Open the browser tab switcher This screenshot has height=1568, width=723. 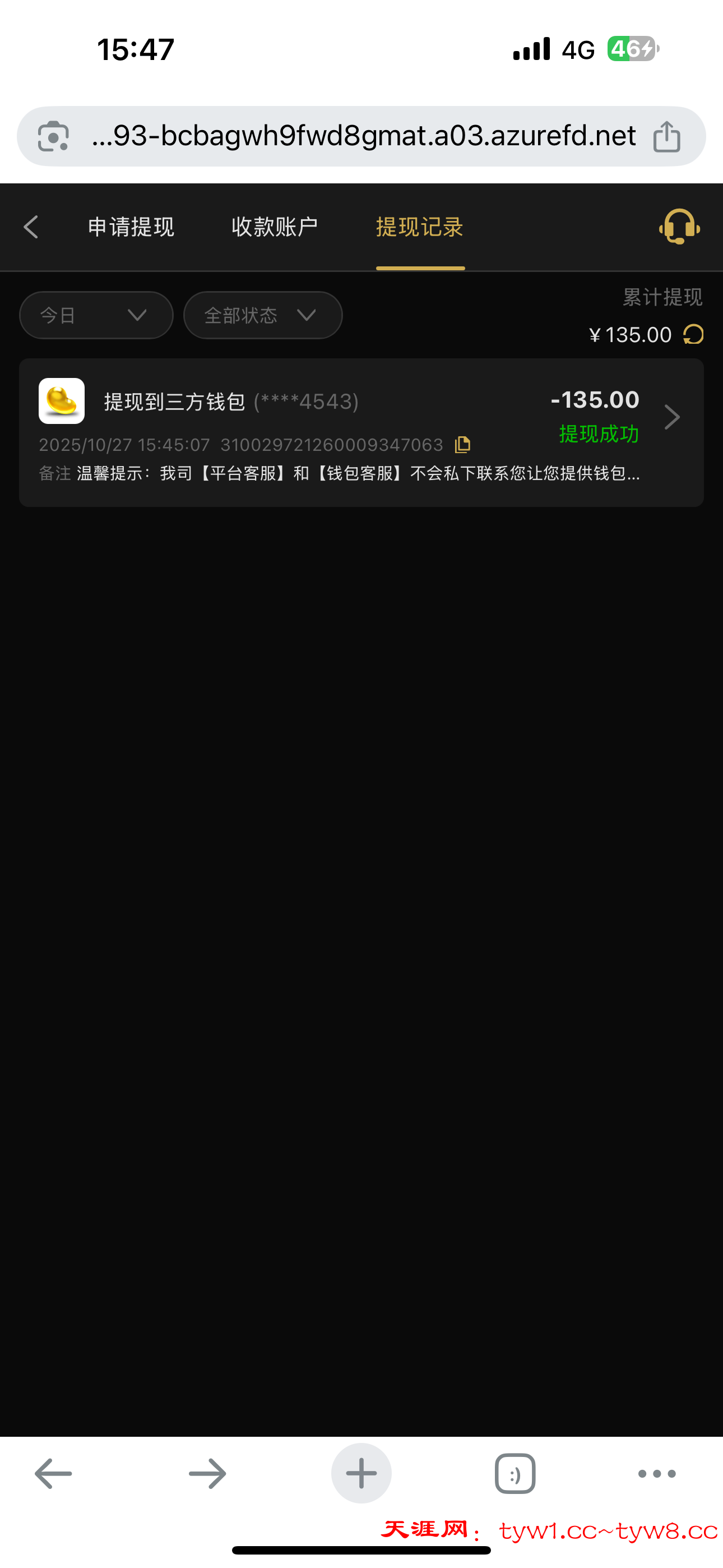pos(515,1474)
